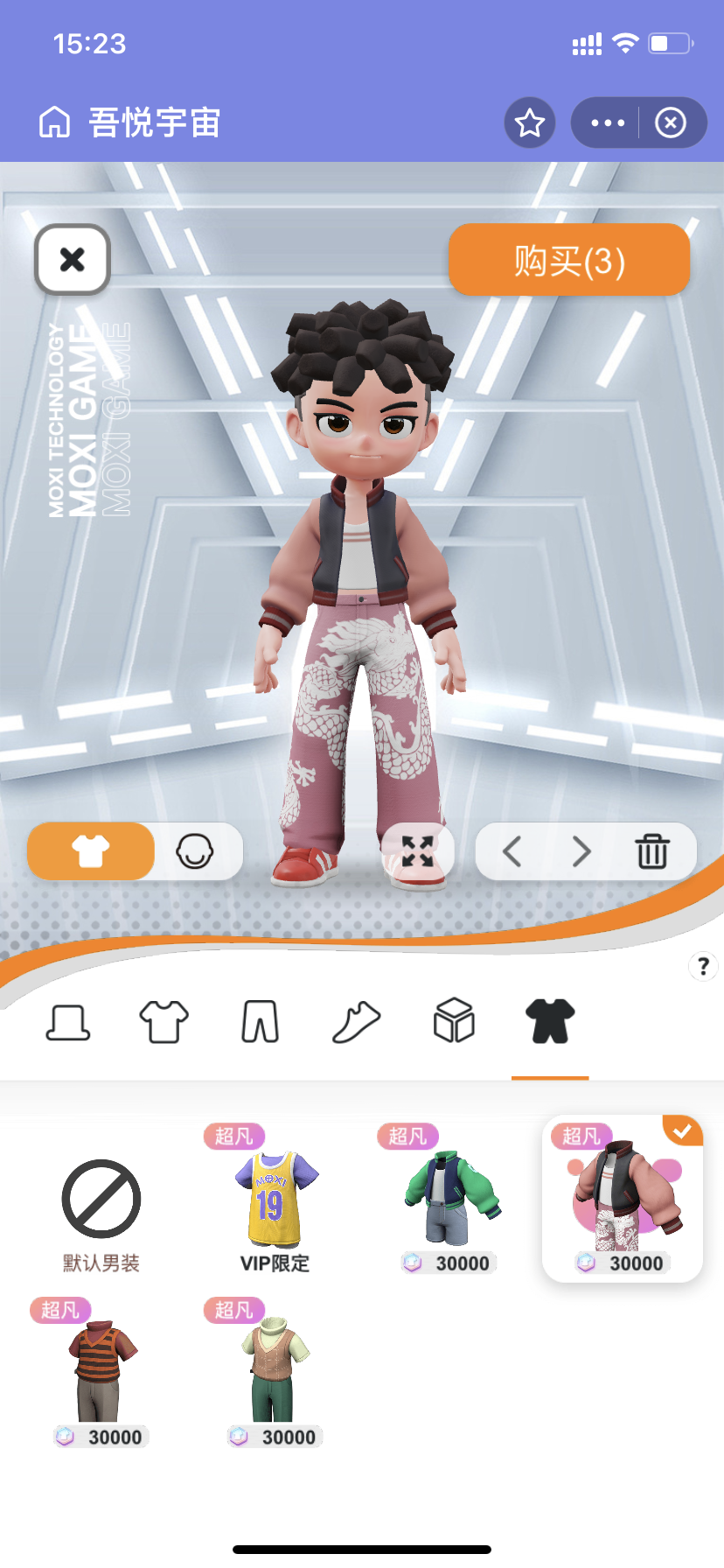
Task: Open the question mark help
Action: pyautogui.click(x=703, y=967)
